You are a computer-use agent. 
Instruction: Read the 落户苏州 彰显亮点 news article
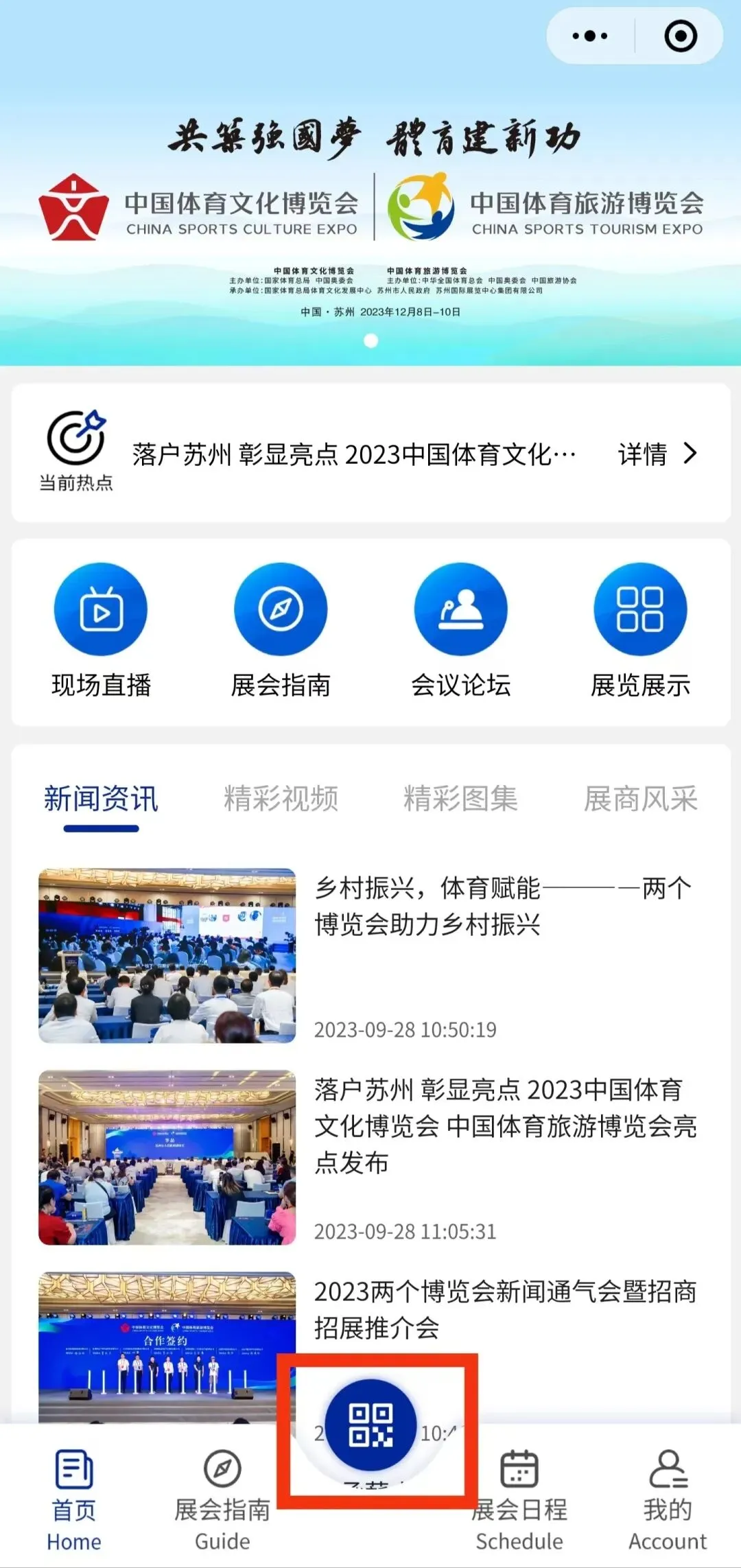tap(505, 1126)
